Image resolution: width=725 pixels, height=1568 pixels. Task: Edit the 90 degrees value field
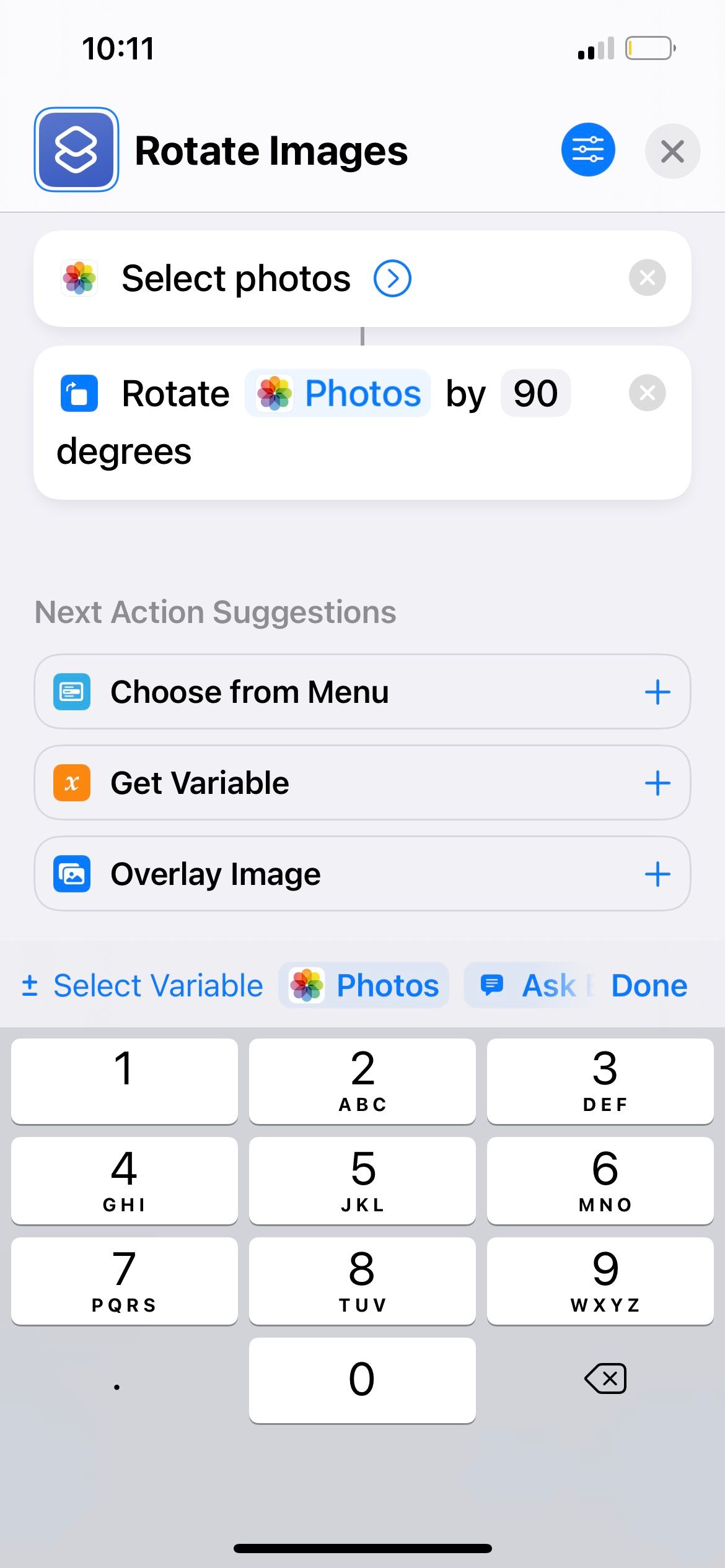(x=535, y=393)
